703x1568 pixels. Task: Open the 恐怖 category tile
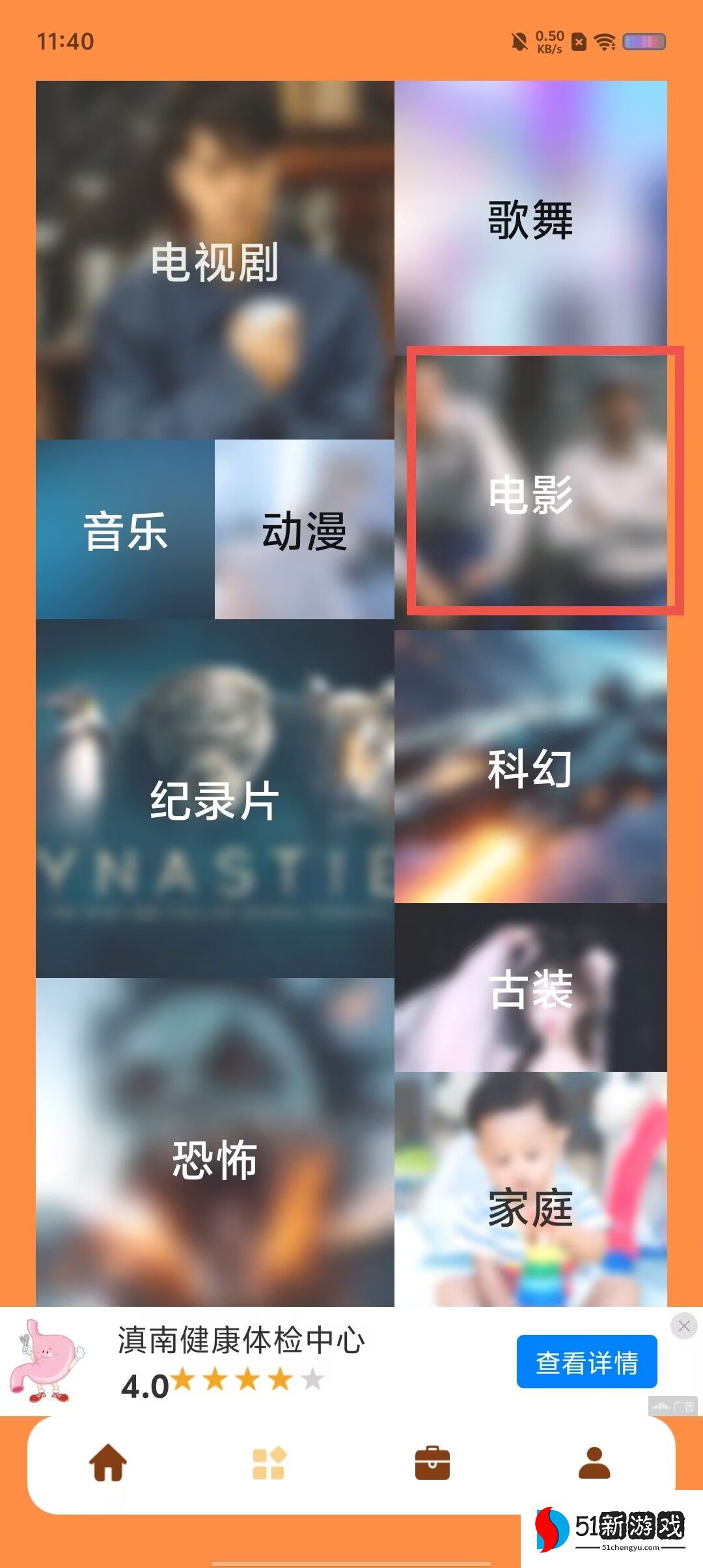pyautogui.click(x=215, y=1158)
